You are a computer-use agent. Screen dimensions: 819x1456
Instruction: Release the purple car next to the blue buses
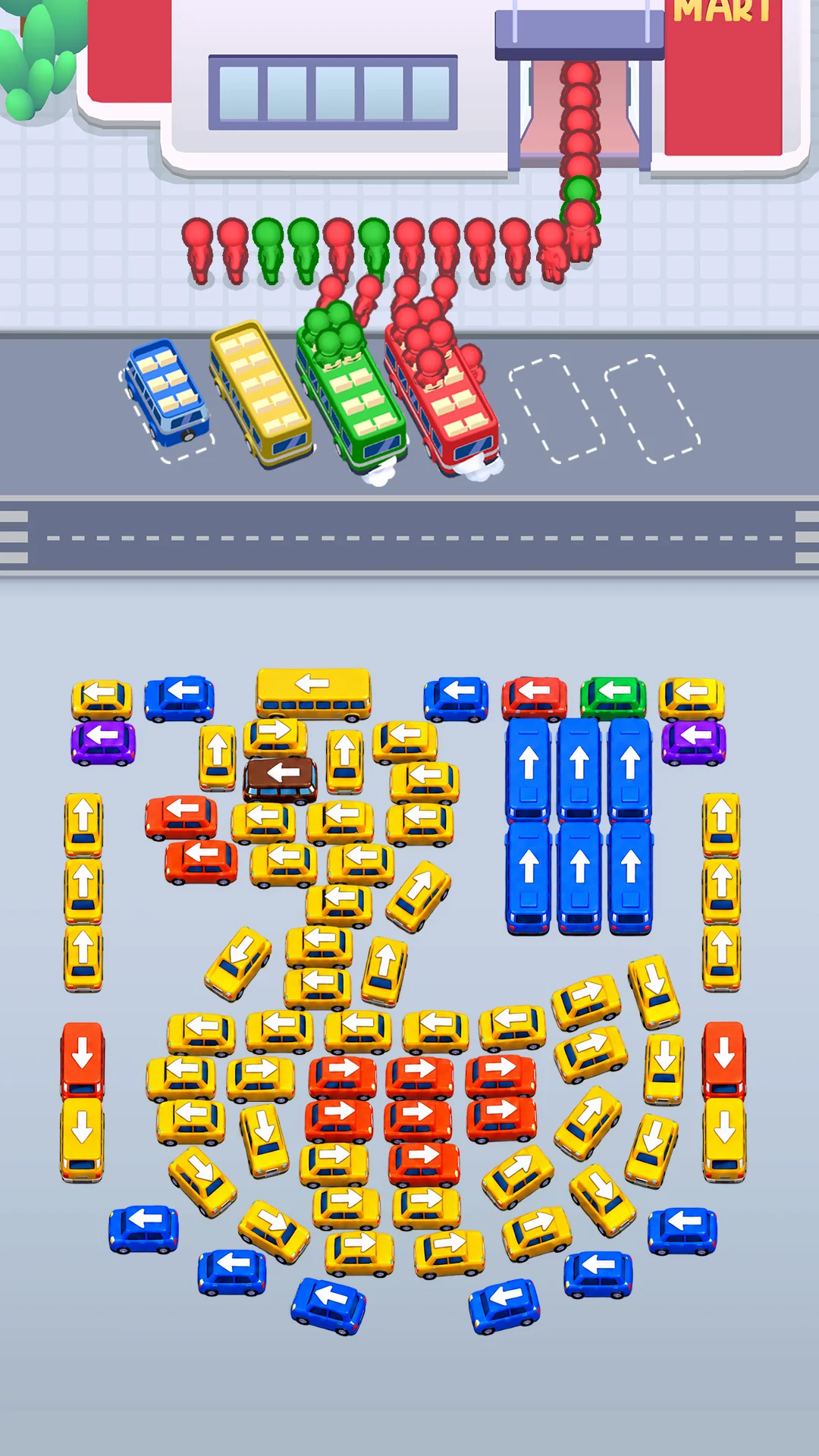click(x=693, y=742)
